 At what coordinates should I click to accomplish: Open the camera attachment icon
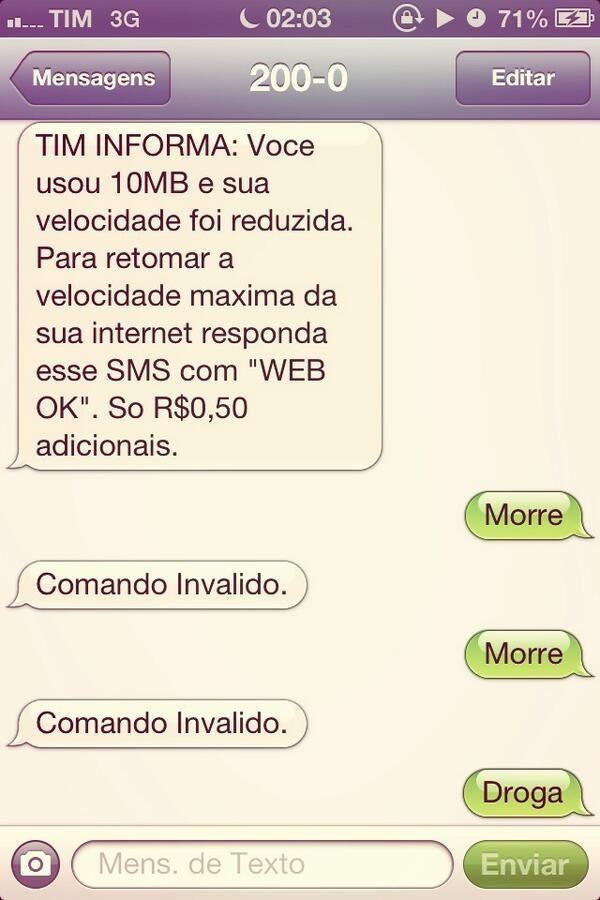tap(36, 864)
